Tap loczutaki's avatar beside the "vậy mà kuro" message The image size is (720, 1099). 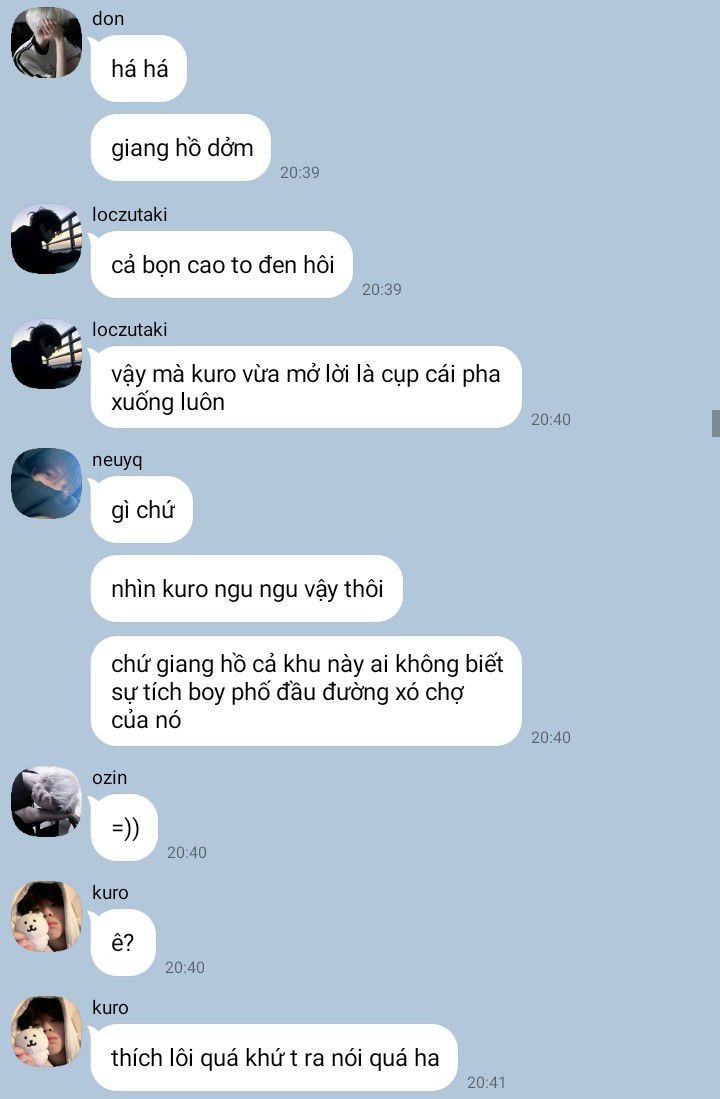(46, 354)
